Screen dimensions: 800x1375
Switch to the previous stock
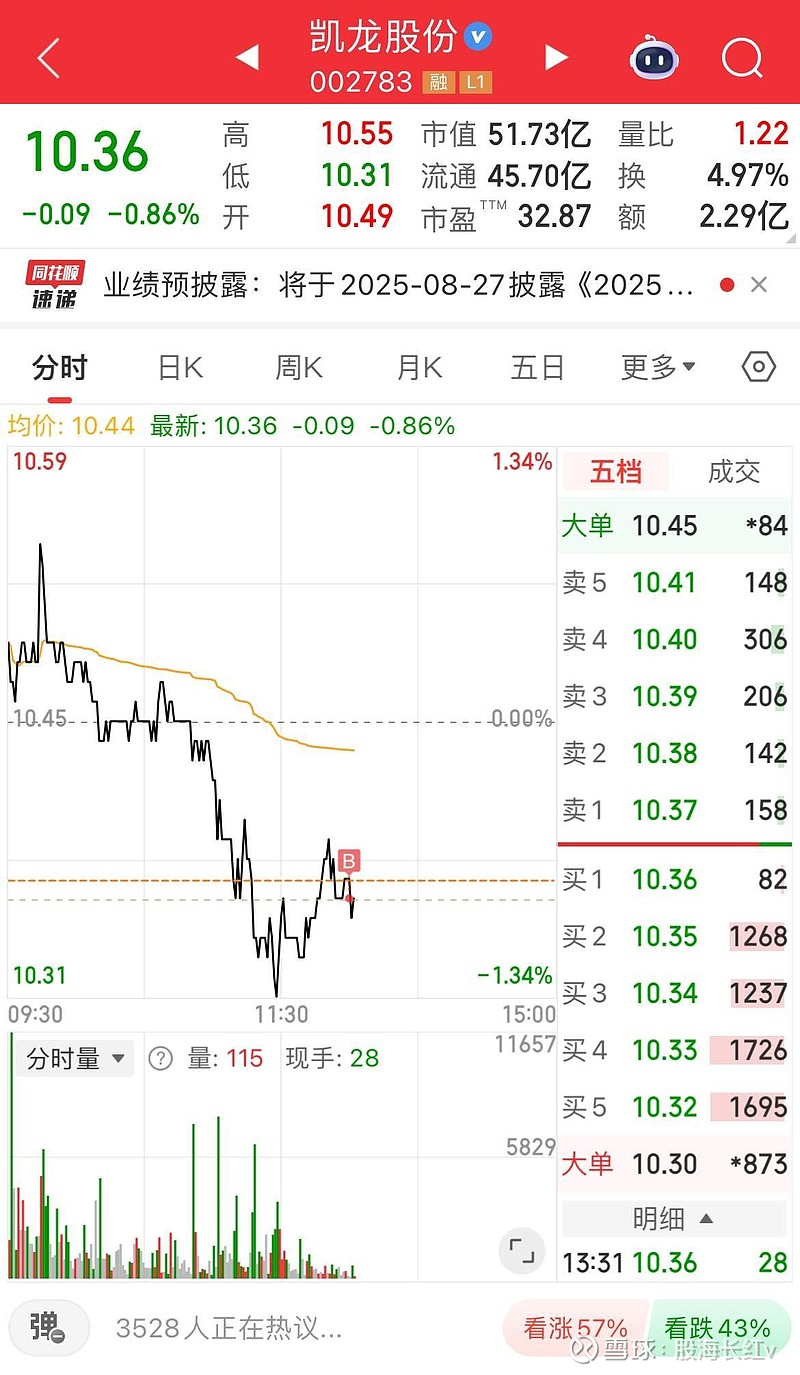coord(247,58)
